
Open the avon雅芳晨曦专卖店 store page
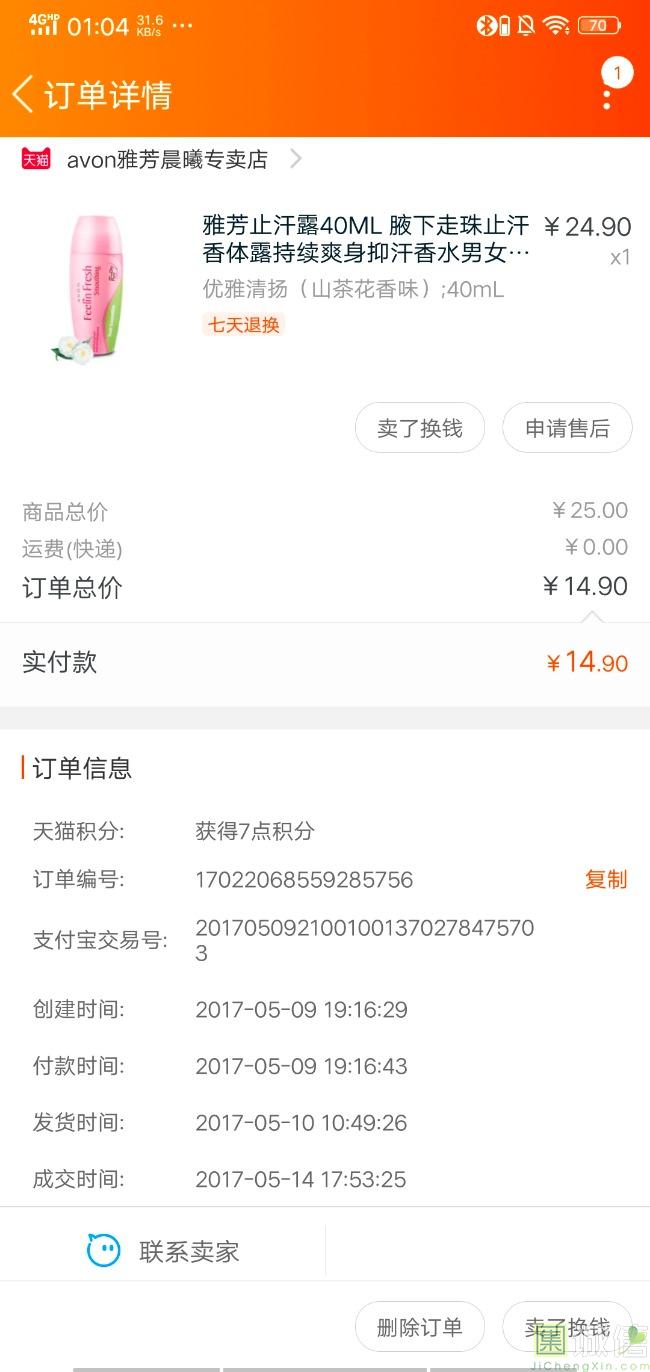167,160
